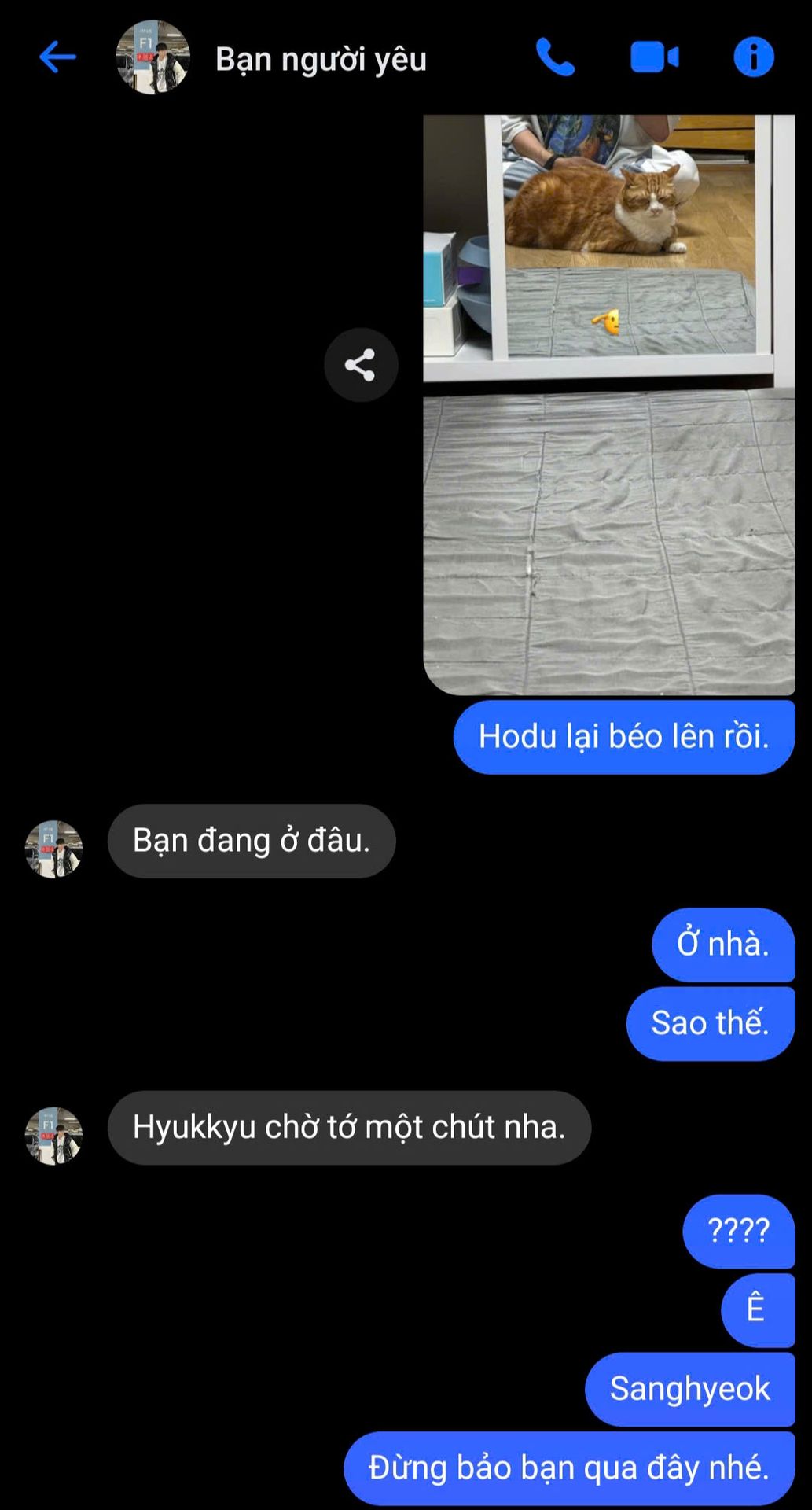Image resolution: width=812 pixels, height=1510 pixels.
Task: Open the Bạn người yêu profile header
Action: 320,59
